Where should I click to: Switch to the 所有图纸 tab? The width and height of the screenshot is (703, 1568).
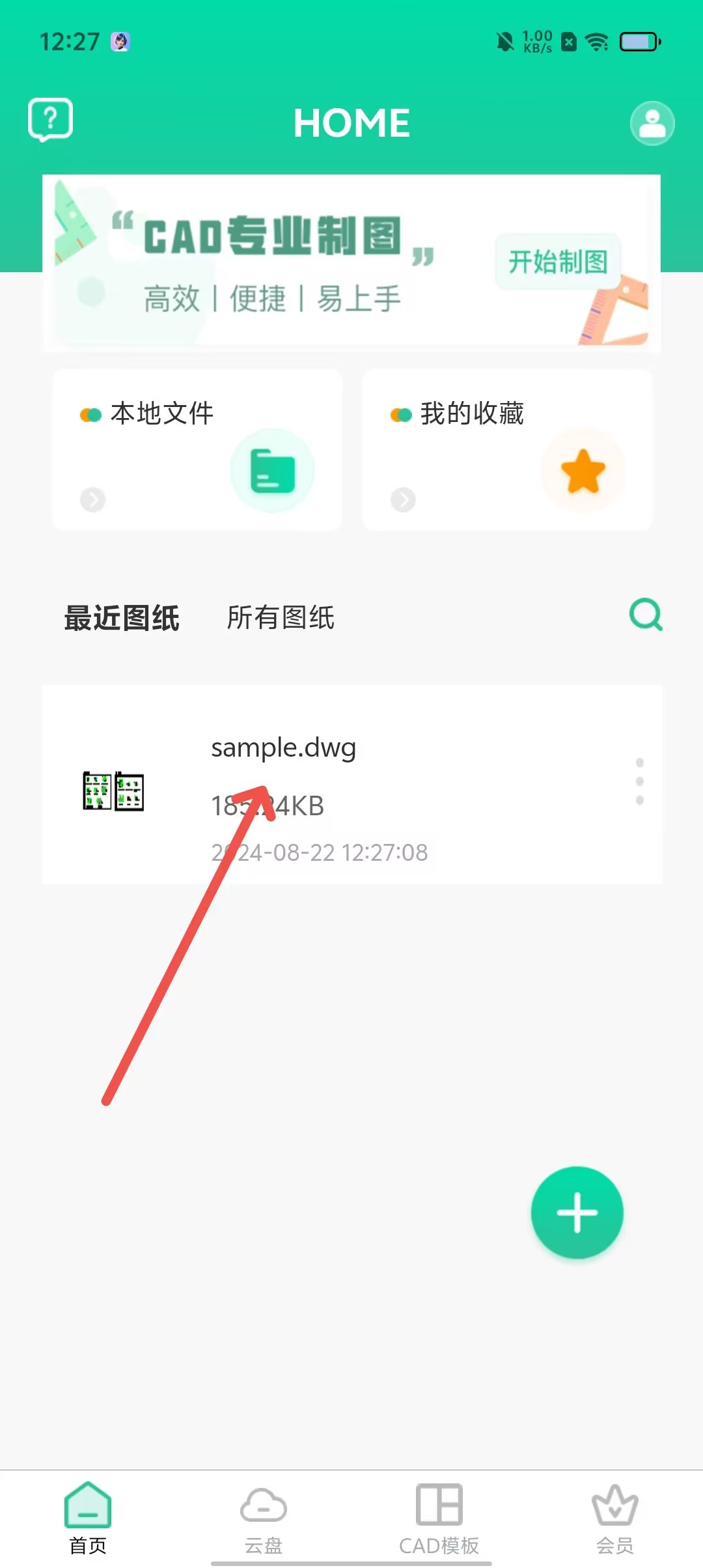click(281, 617)
